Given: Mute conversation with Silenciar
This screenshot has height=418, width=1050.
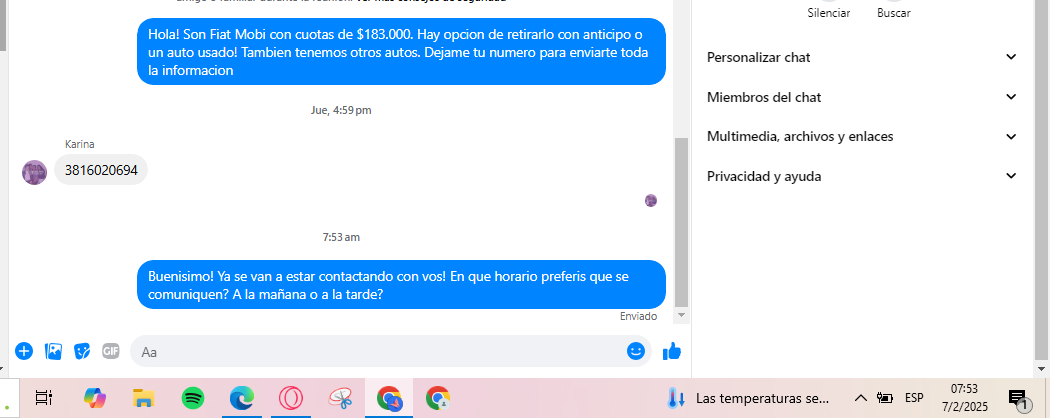Looking at the screenshot, I should (828, 12).
